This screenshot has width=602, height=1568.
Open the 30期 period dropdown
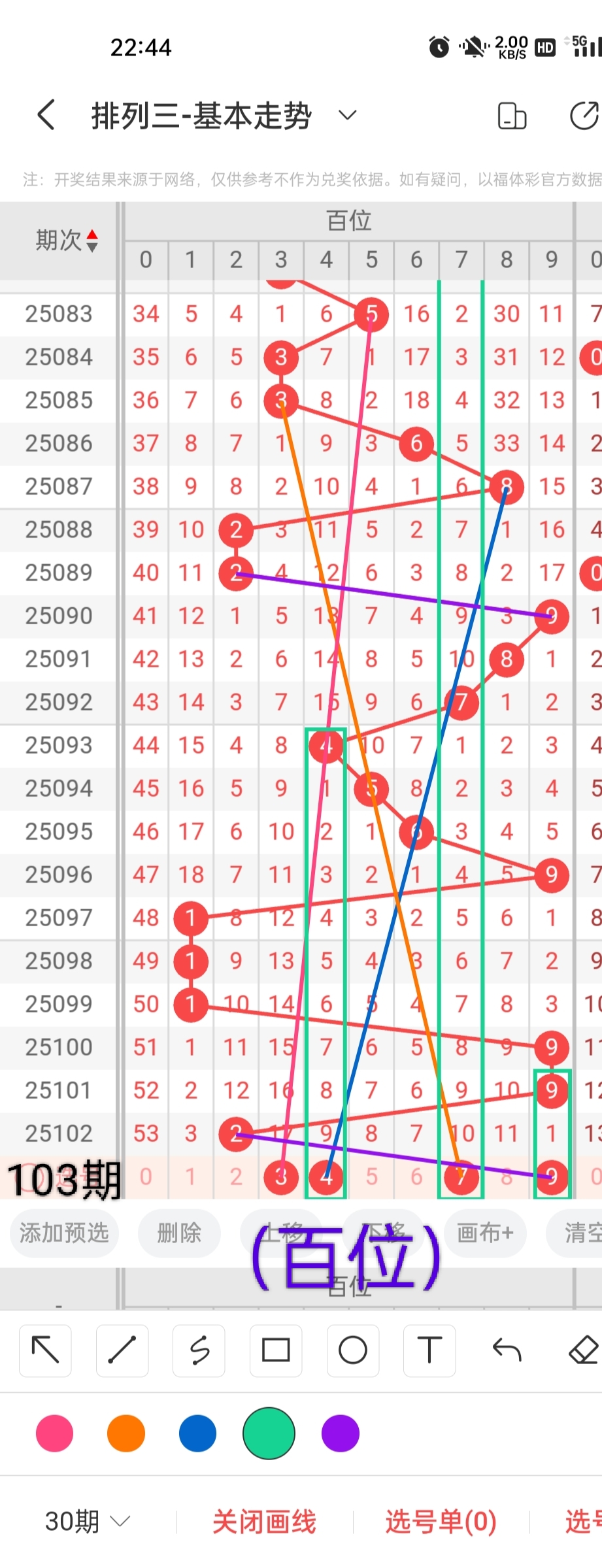click(x=87, y=1522)
